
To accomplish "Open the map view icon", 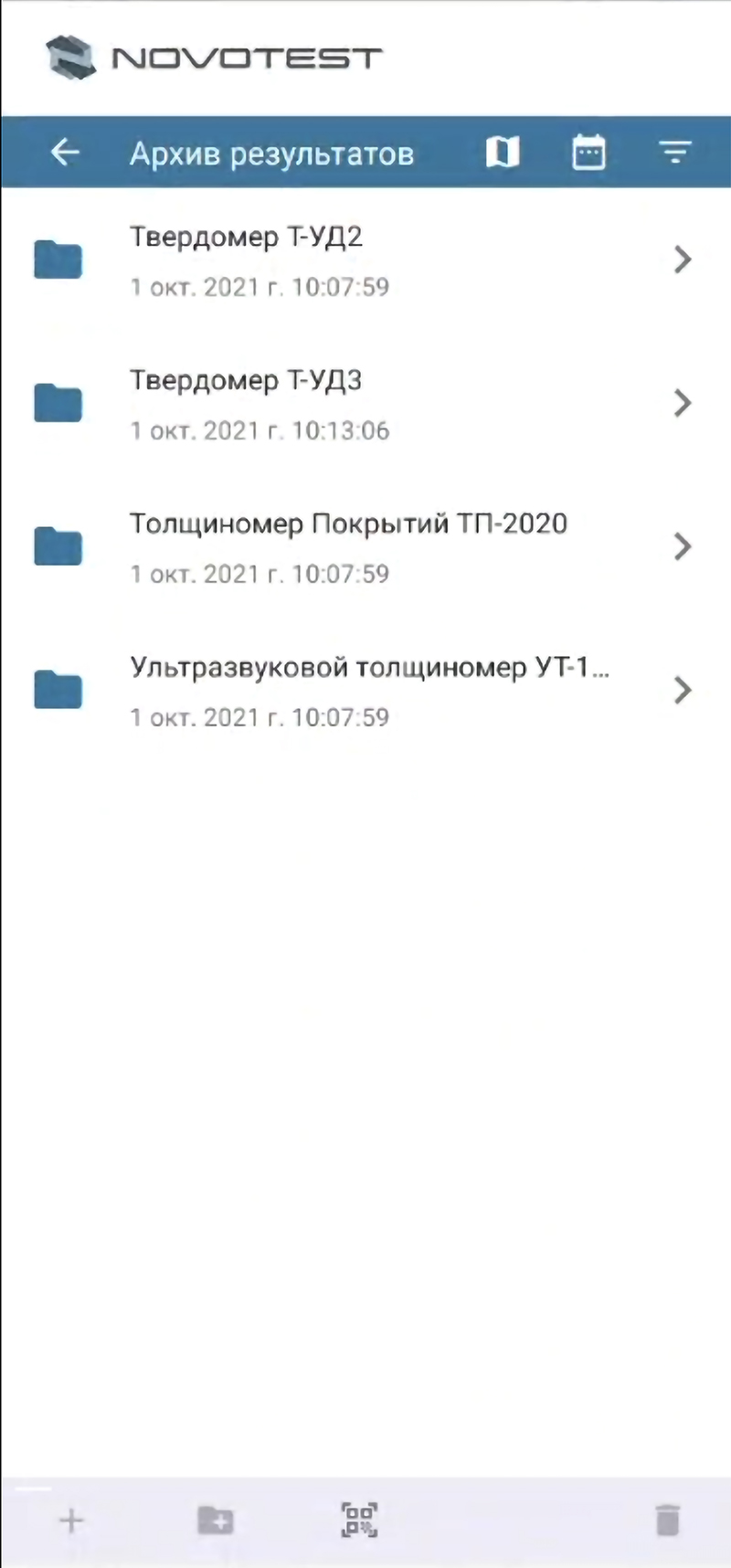I will point(503,152).
